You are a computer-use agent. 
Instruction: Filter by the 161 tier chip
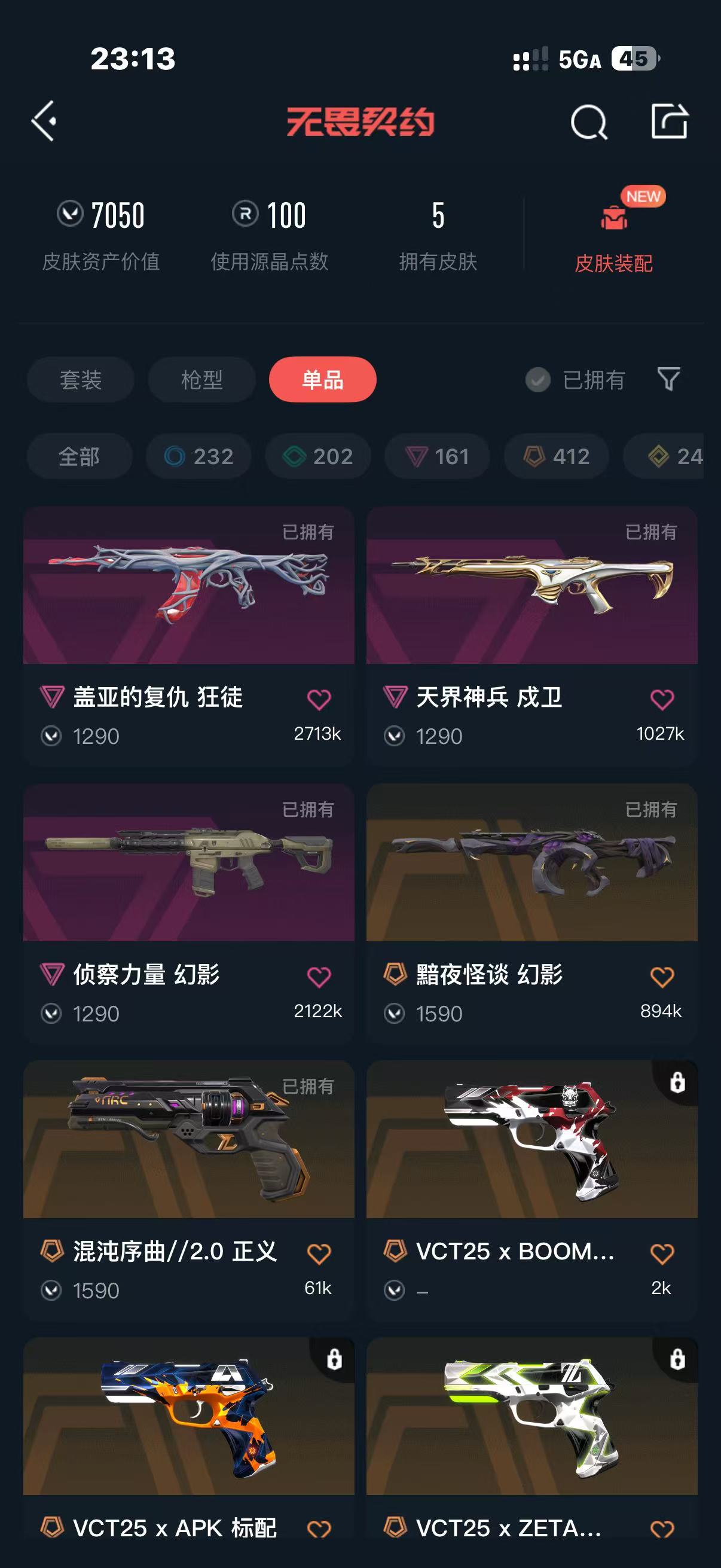click(438, 456)
